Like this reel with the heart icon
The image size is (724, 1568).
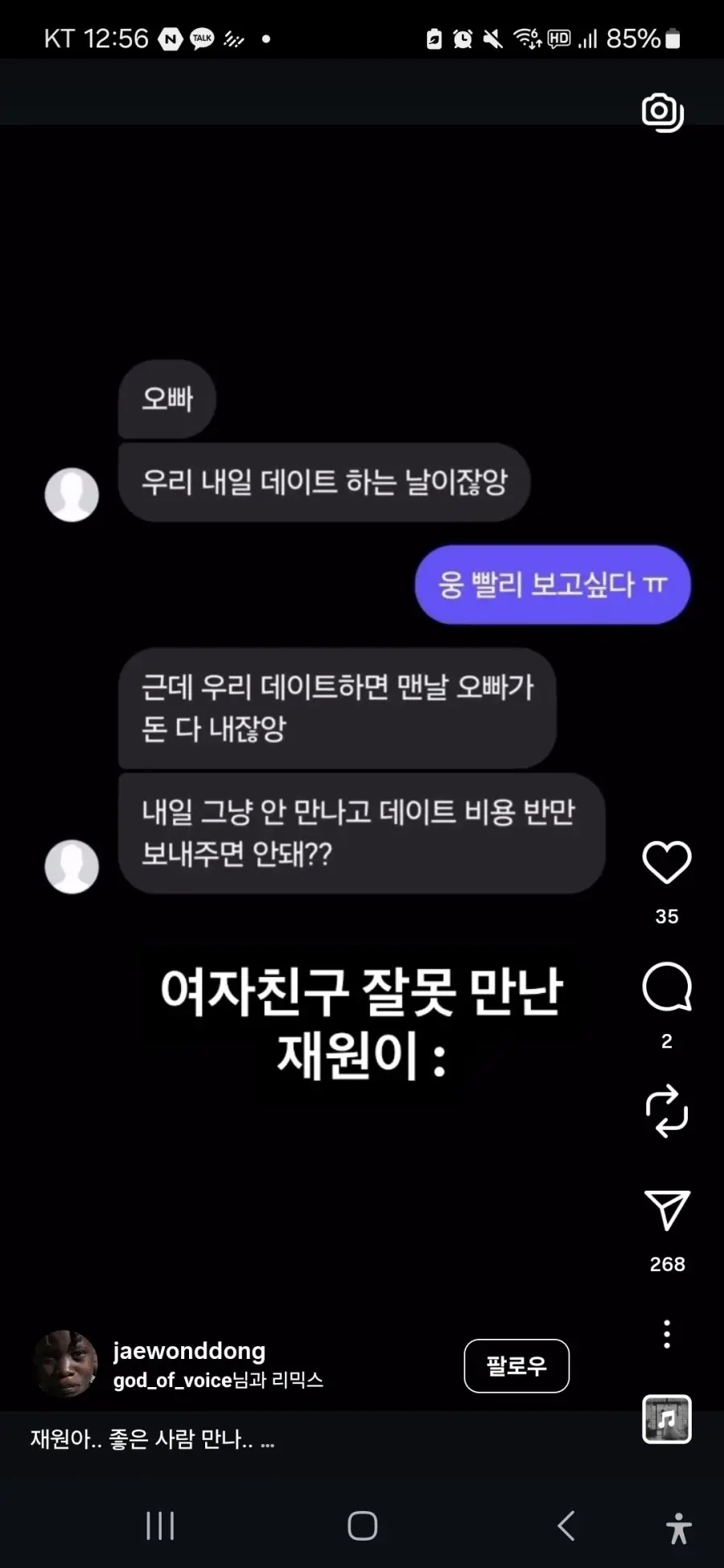[666, 863]
